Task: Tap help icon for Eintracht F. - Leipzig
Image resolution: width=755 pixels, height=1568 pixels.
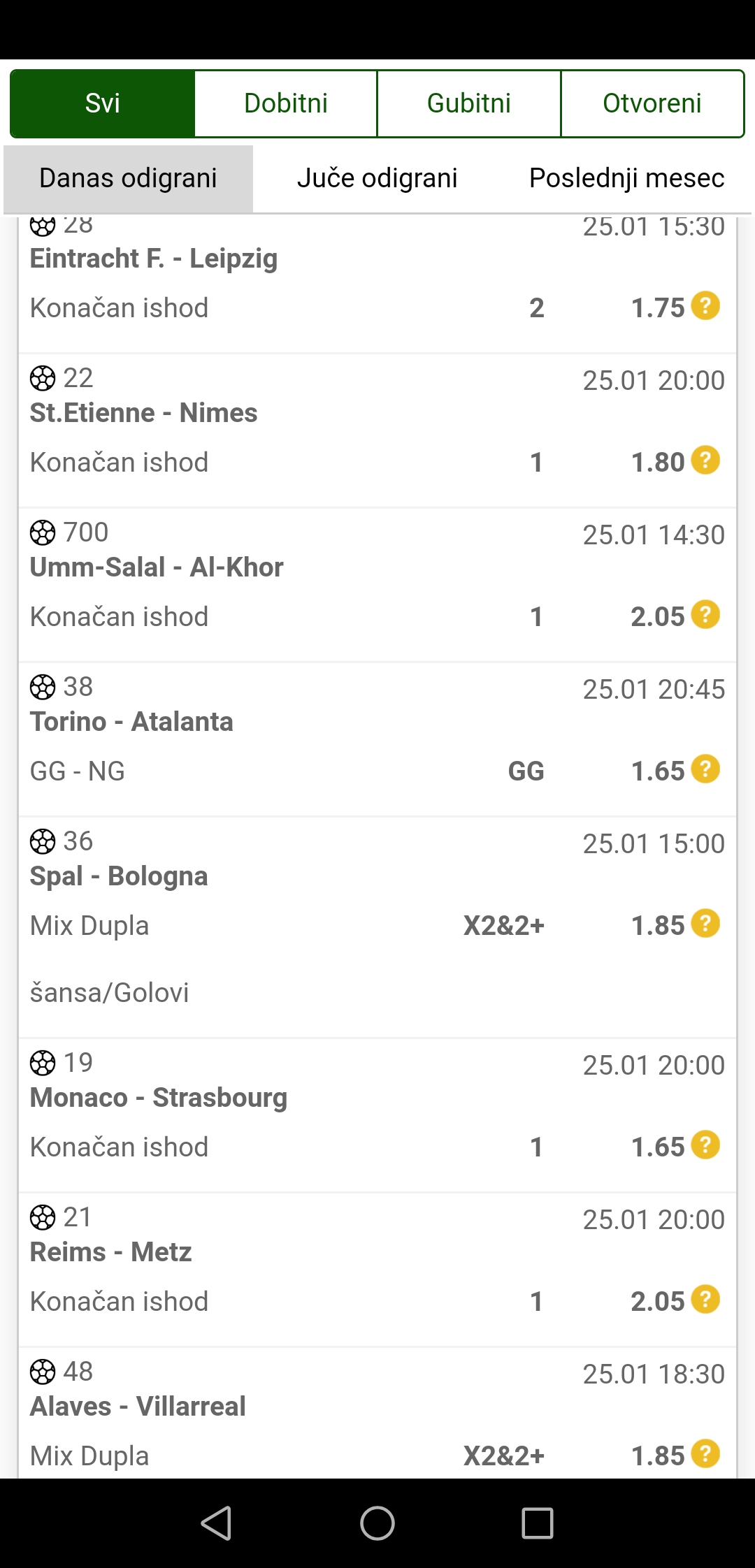Action: point(705,306)
